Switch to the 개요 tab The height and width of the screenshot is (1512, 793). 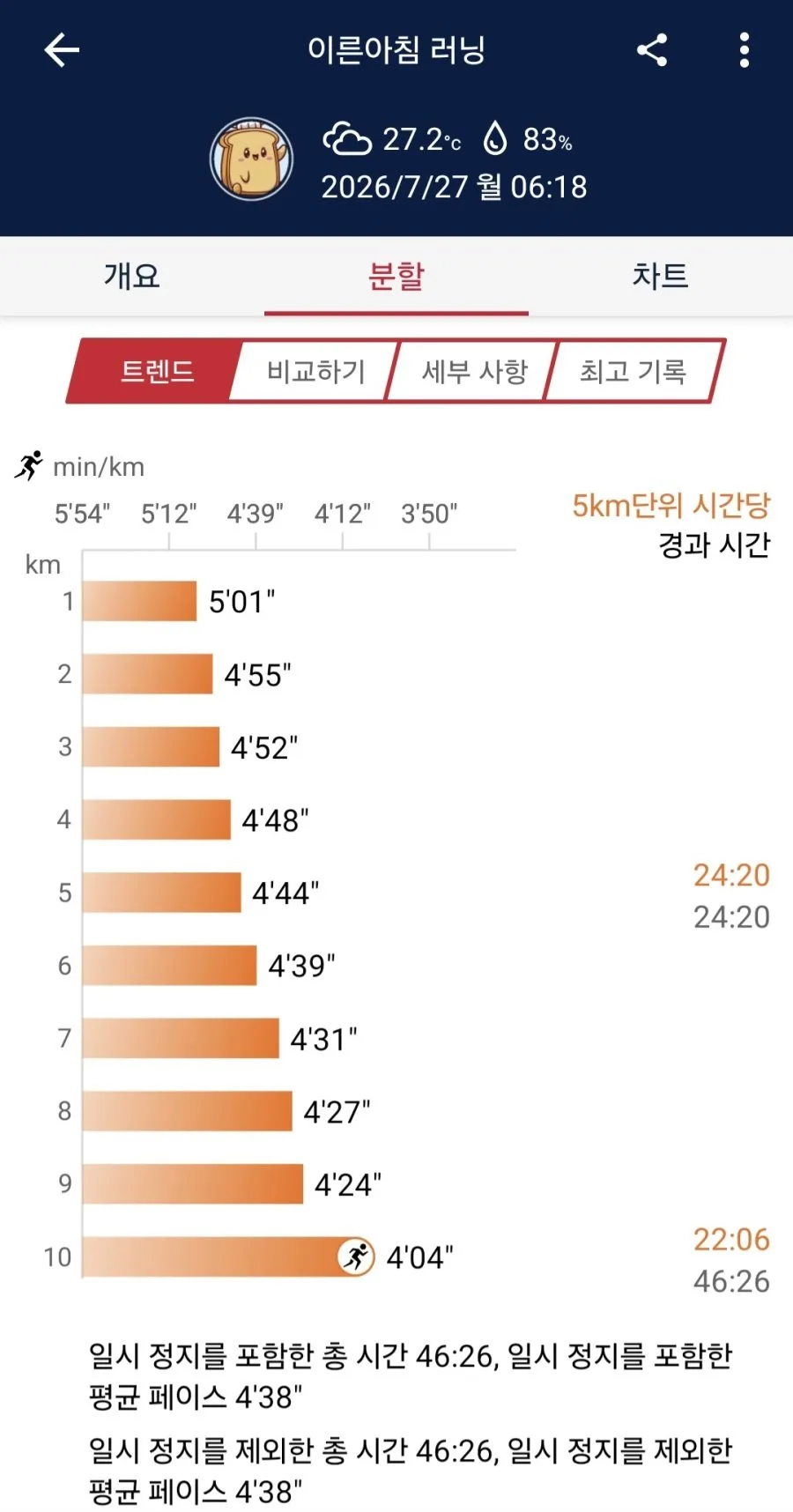coord(132,276)
